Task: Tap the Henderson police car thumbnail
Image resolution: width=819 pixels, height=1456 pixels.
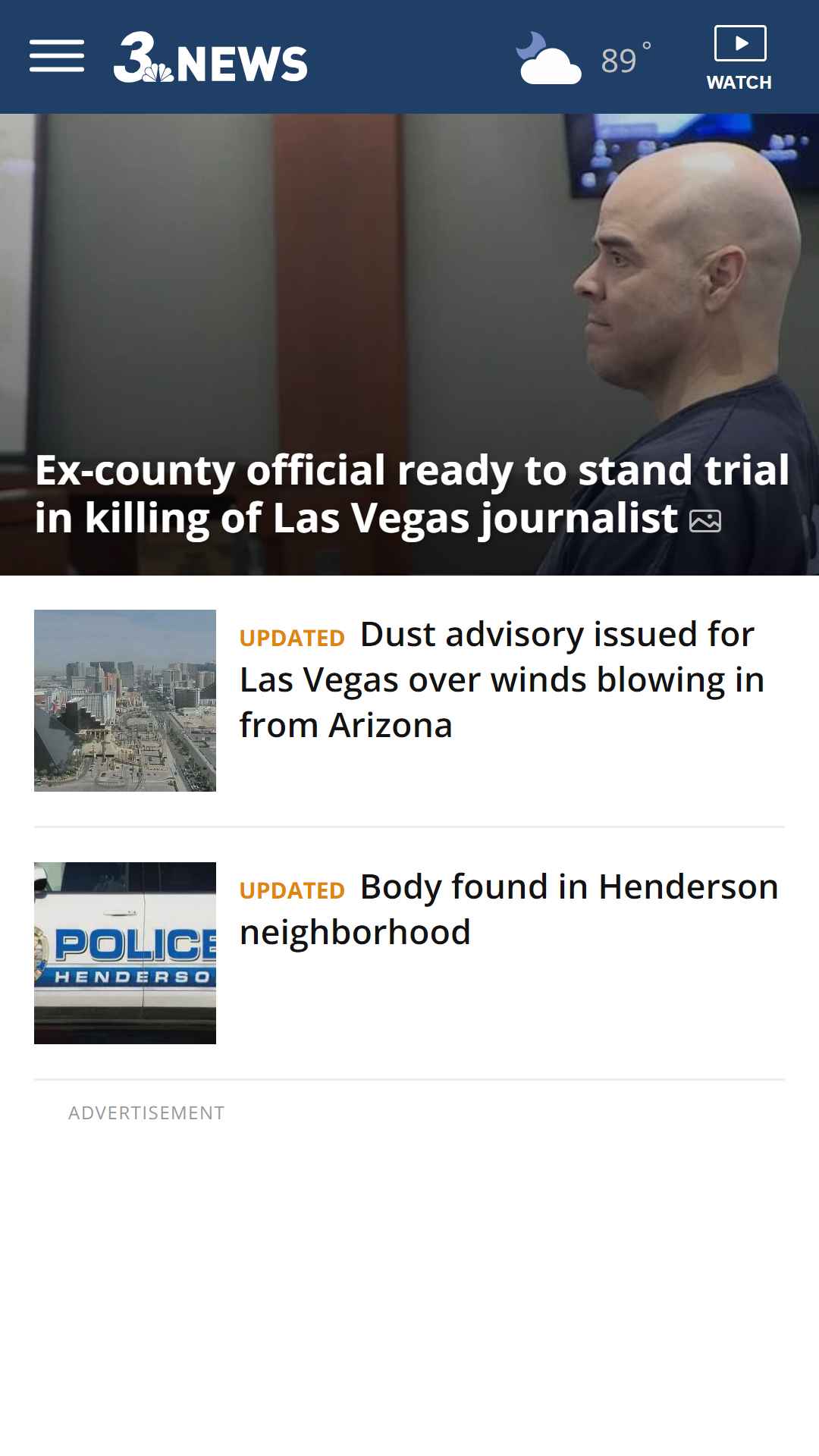Action: (125, 952)
